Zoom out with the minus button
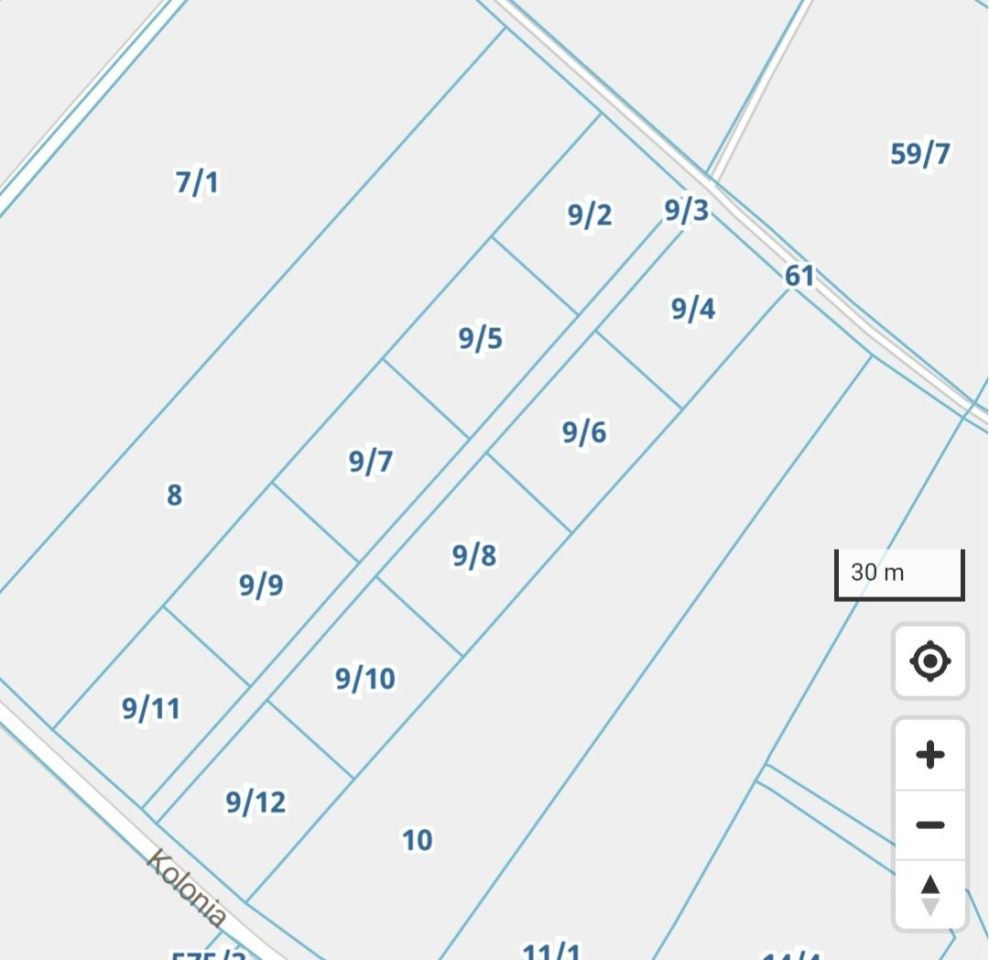 pos(930,825)
